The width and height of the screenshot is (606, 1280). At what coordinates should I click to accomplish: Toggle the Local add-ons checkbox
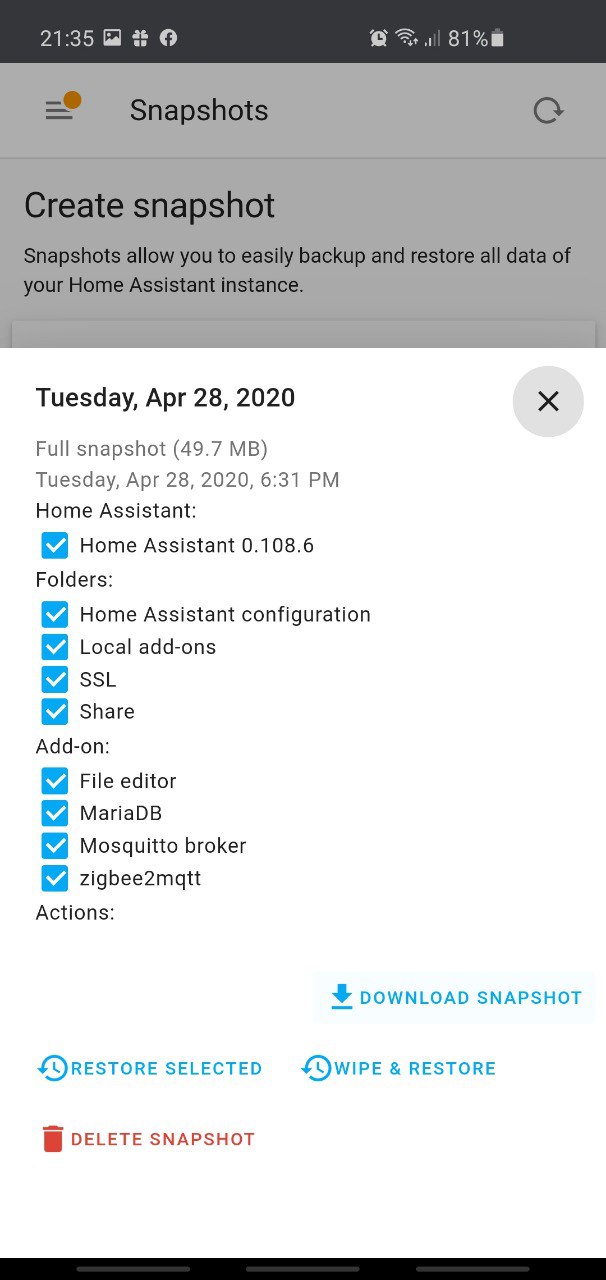[x=55, y=647]
